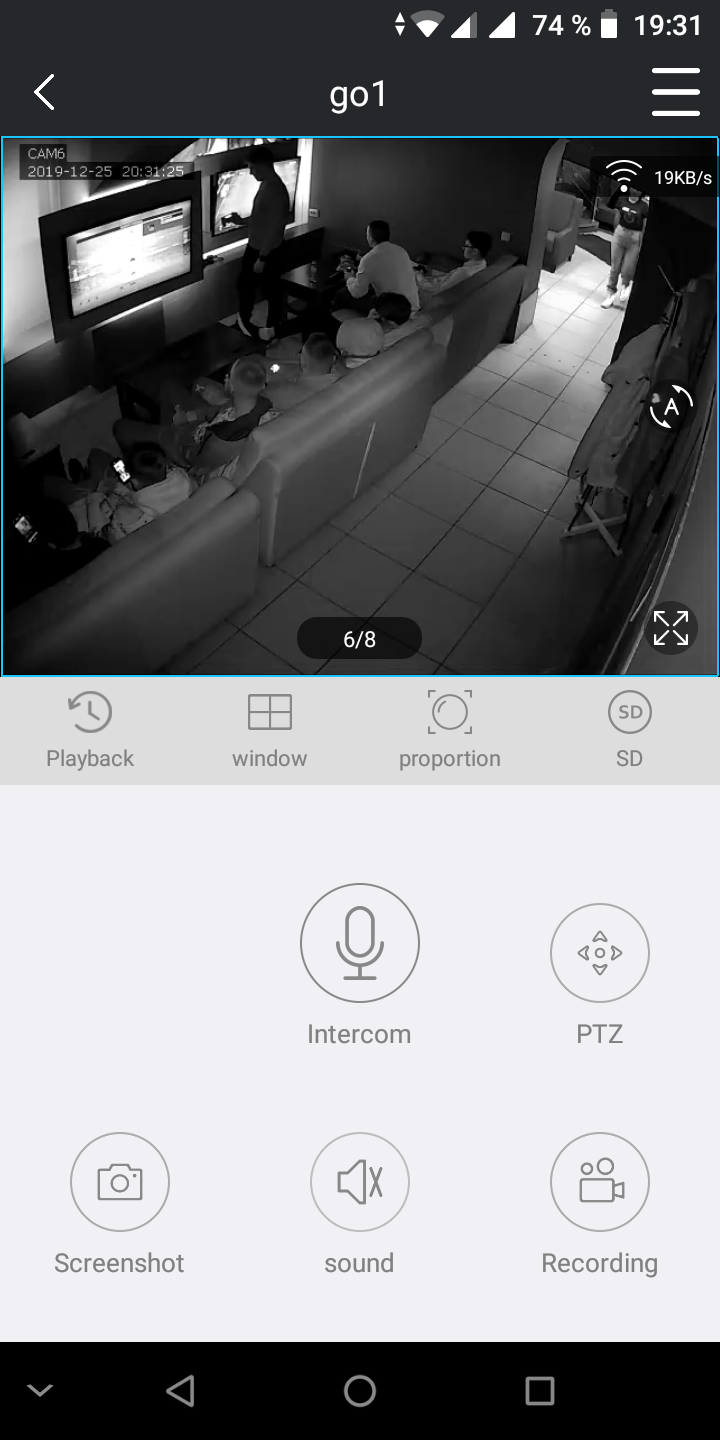Viewport: 720px width, 1440px height.
Task: Unmute the camera sound
Action: tap(360, 1182)
